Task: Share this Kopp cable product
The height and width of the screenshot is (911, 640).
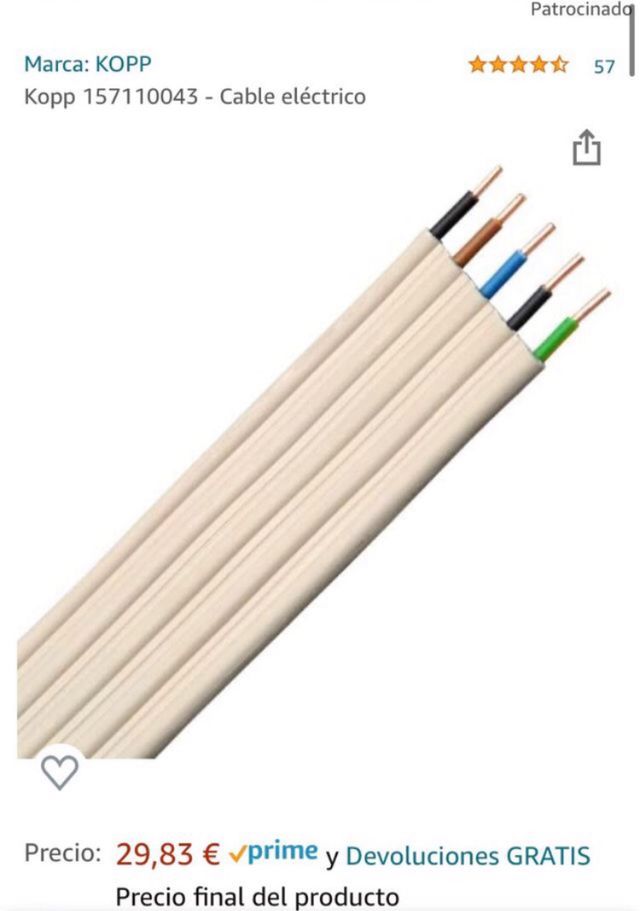Action: point(587,148)
